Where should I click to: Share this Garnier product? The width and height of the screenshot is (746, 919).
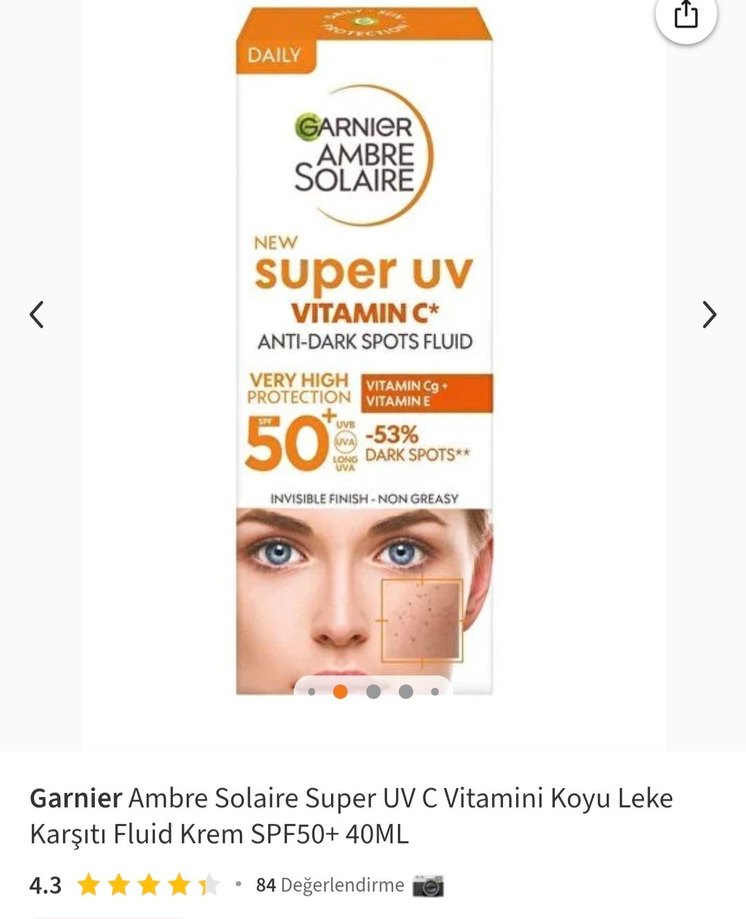[686, 15]
